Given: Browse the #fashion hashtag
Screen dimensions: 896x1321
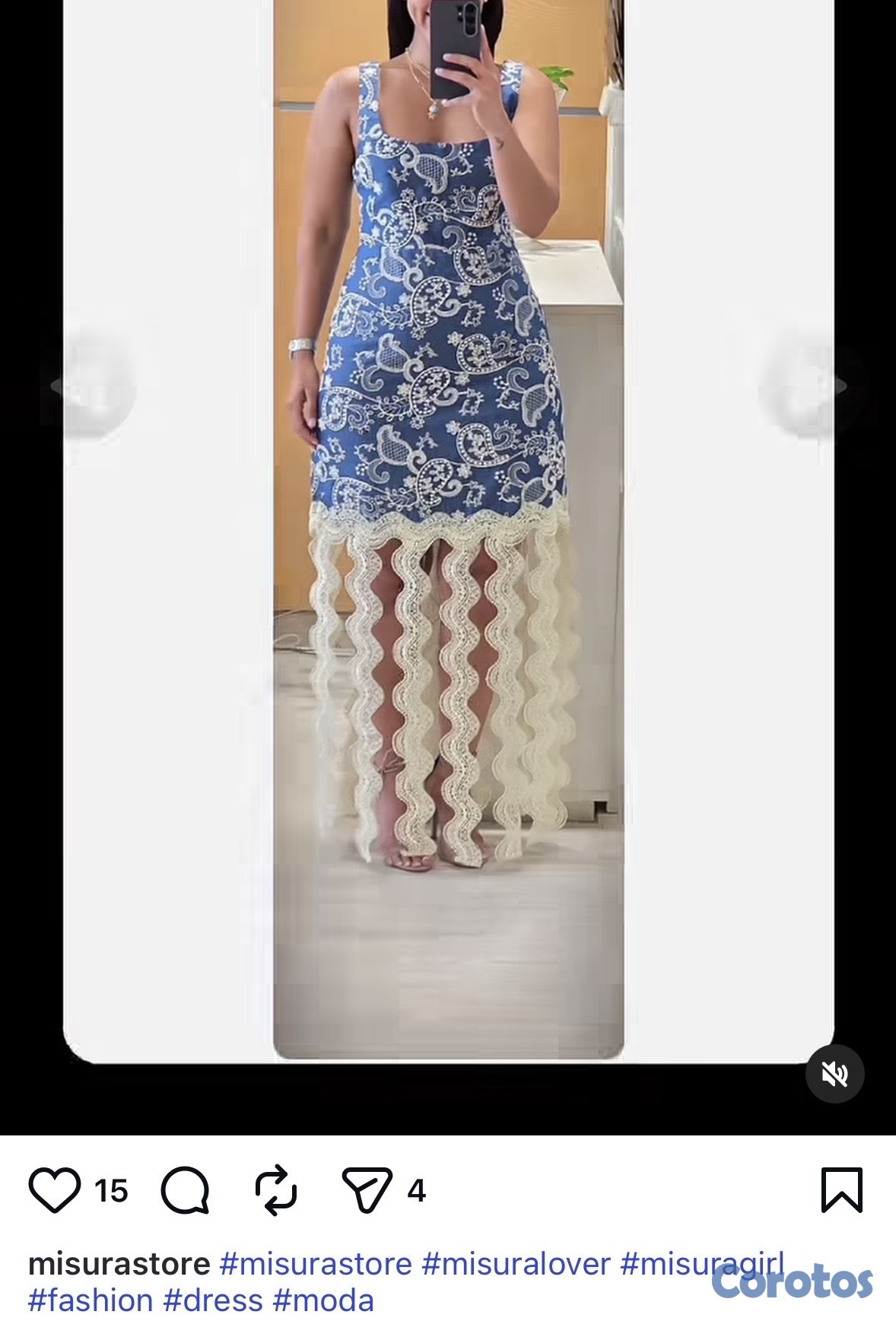Looking at the screenshot, I should pyautogui.click(x=91, y=1300).
